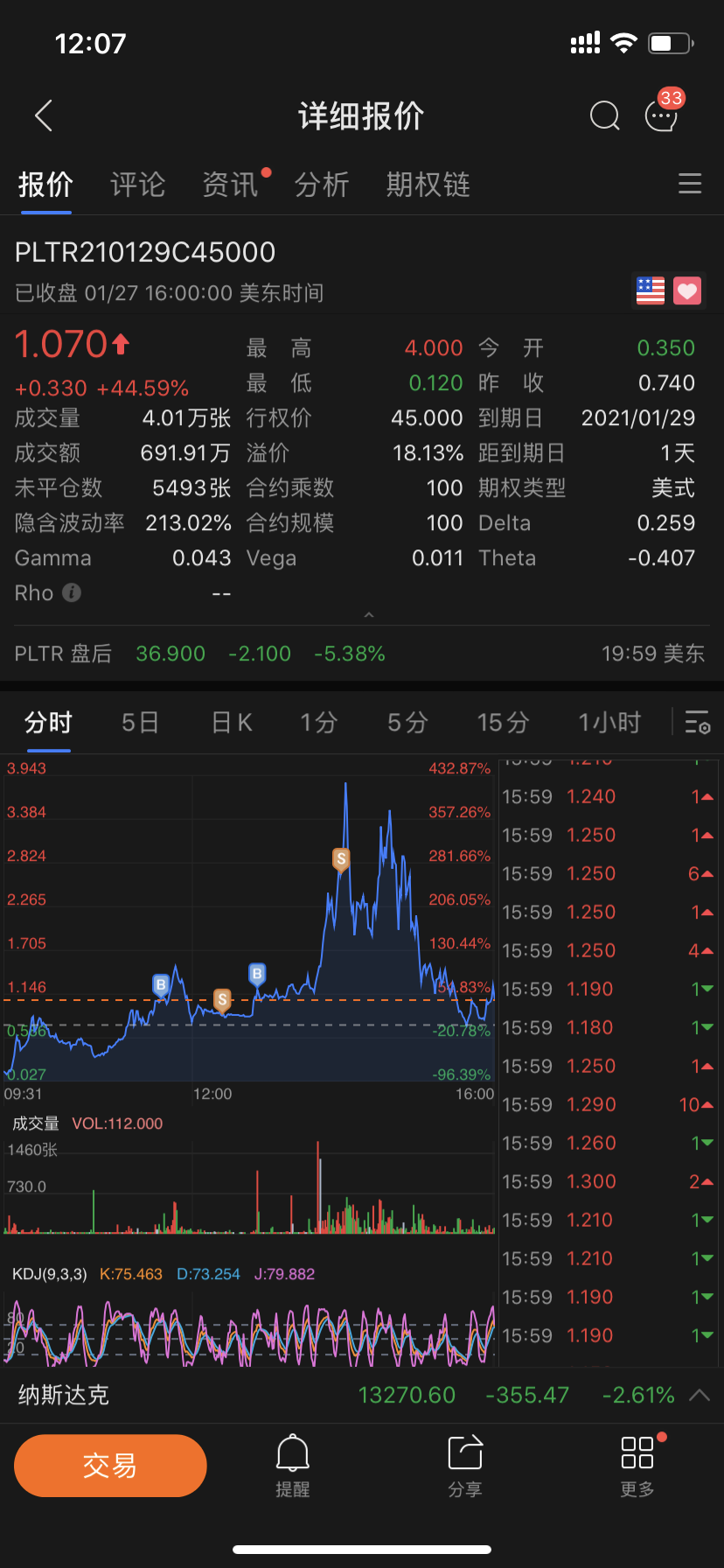724x1568 pixels.
Task: Select the 日K chart view
Action: pos(231,723)
